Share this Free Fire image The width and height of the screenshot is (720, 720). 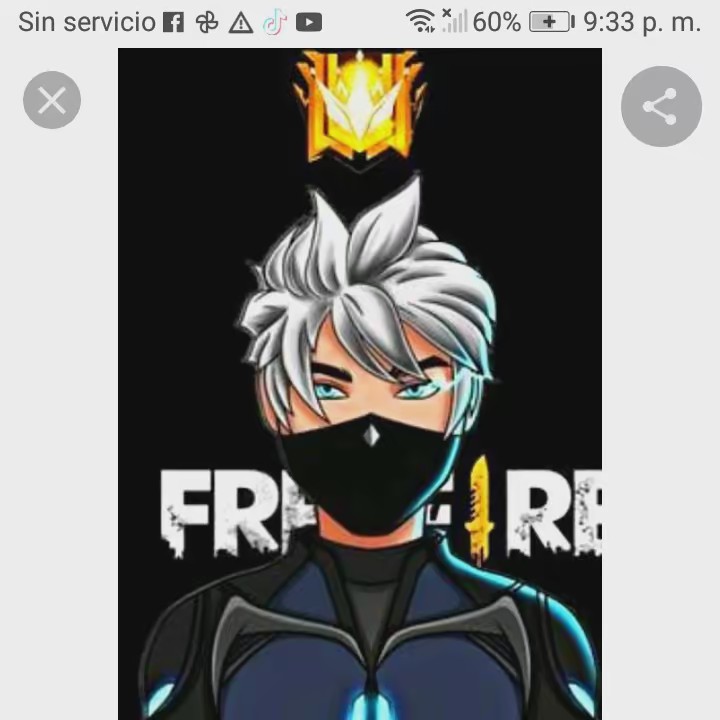click(x=660, y=106)
